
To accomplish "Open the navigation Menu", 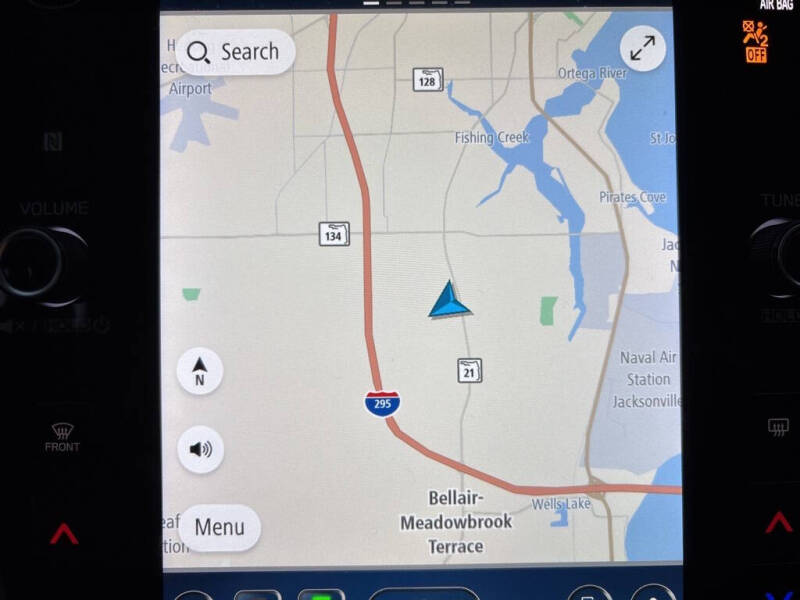I will [219, 527].
